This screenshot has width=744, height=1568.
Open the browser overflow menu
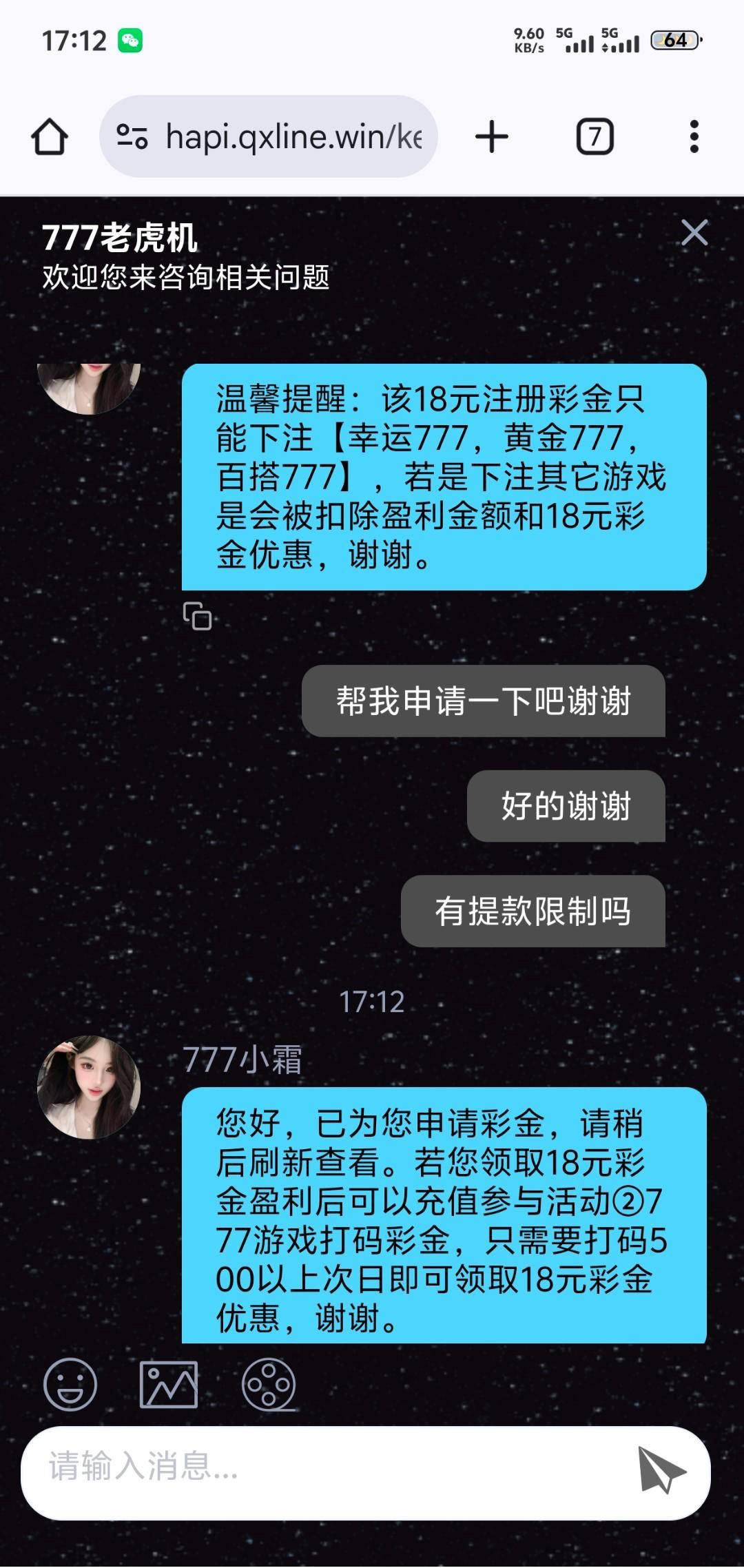(x=694, y=136)
